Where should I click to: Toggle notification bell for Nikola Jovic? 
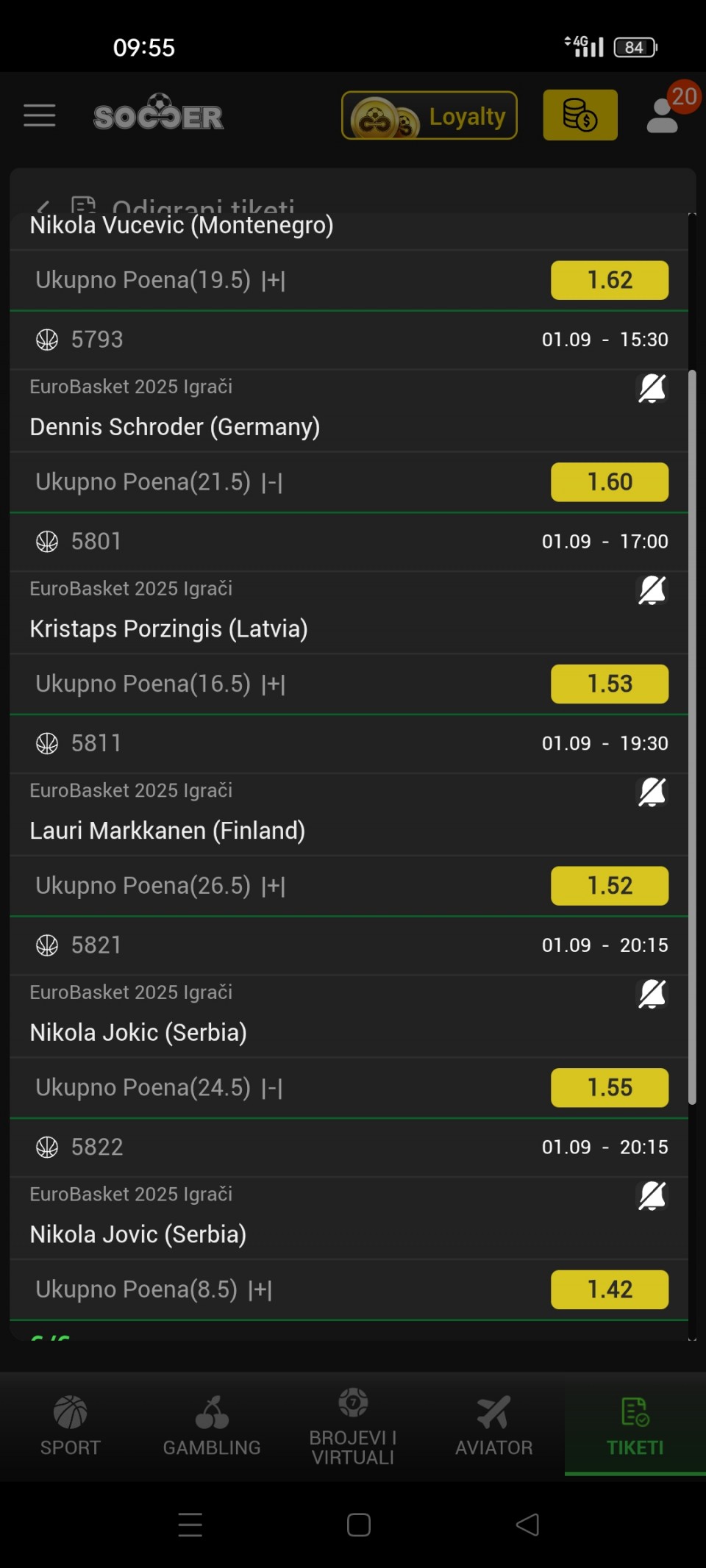click(652, 1196)
